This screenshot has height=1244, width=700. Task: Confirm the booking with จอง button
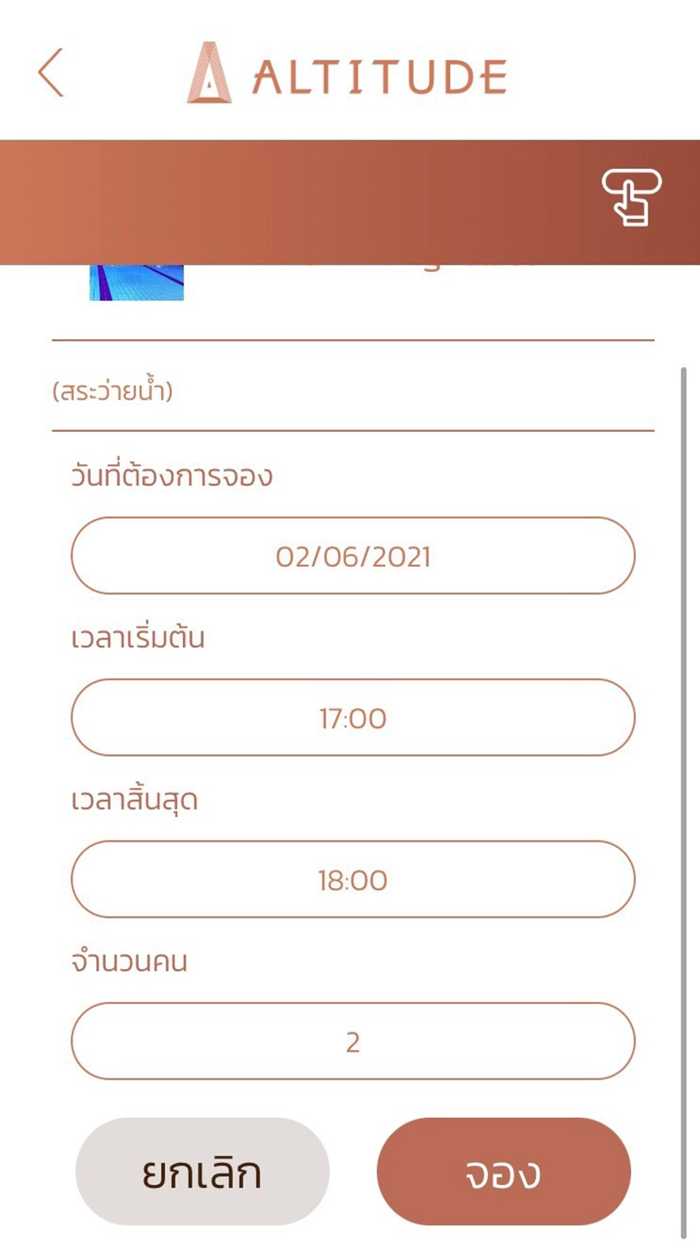[504, 1172]
